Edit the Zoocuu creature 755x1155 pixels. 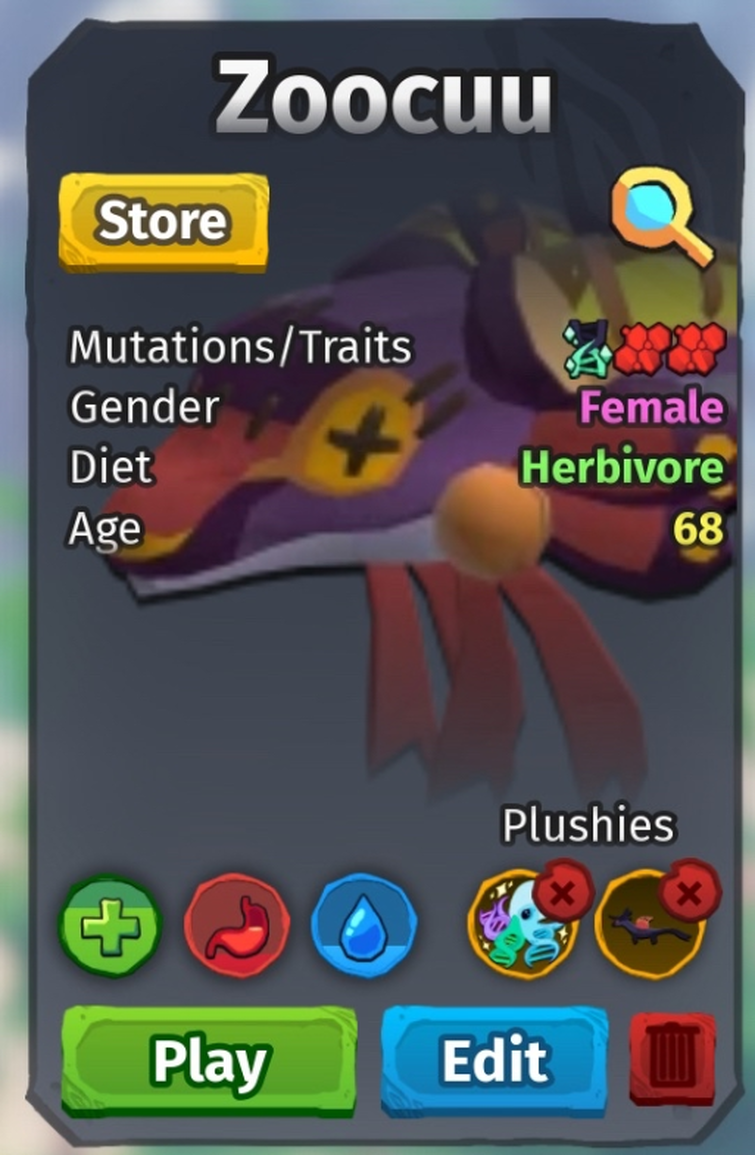coord(494,1059)
